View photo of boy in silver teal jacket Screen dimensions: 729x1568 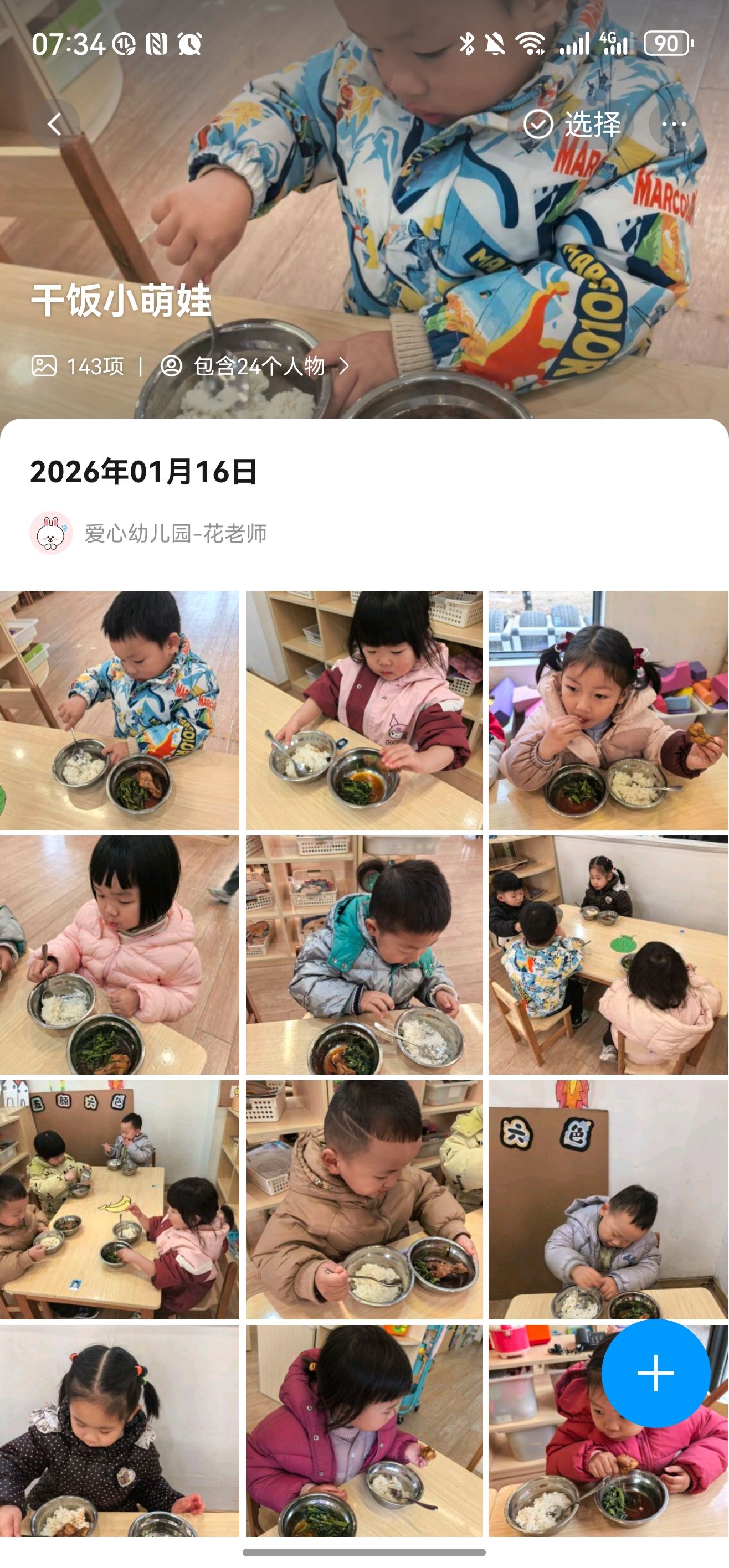point(364,955)
